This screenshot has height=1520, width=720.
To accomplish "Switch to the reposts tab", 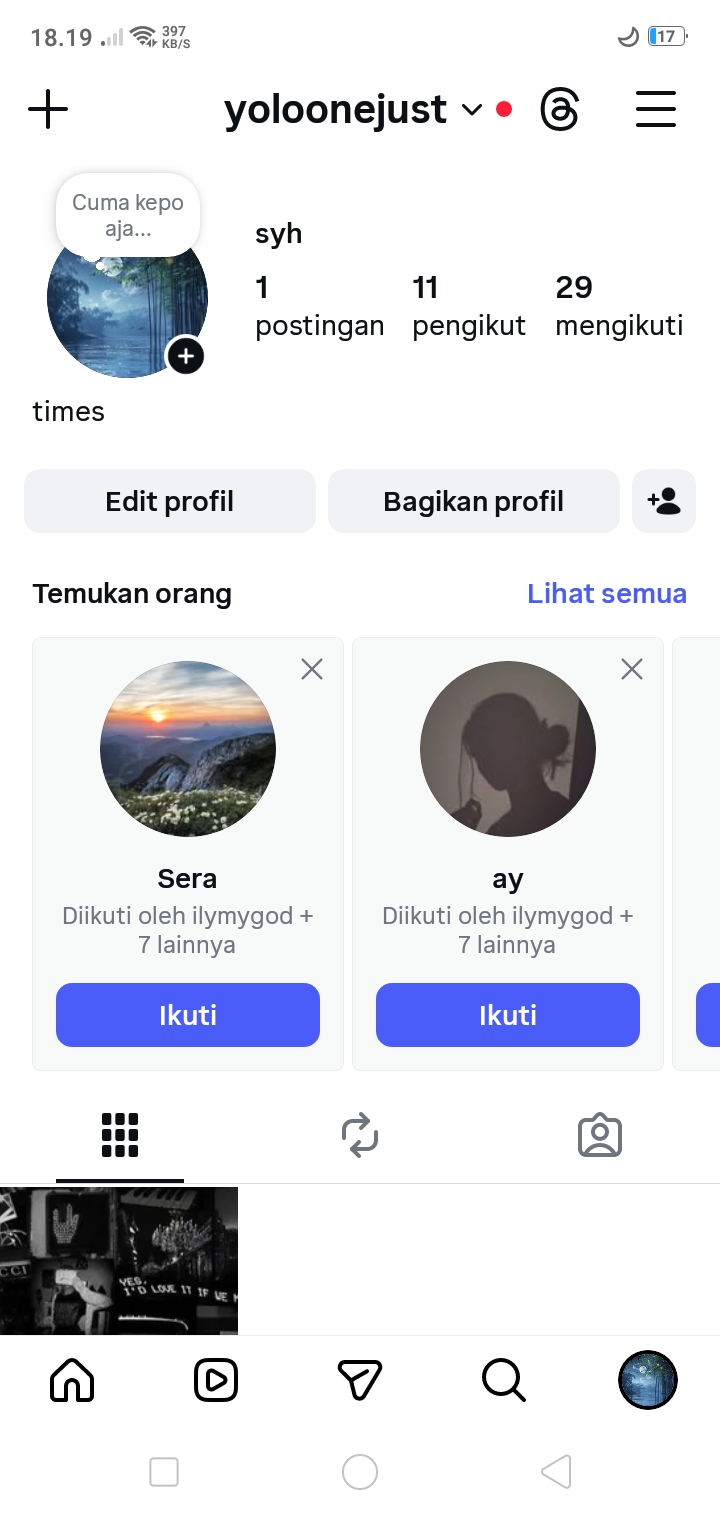I will [x=360, y=1136].
